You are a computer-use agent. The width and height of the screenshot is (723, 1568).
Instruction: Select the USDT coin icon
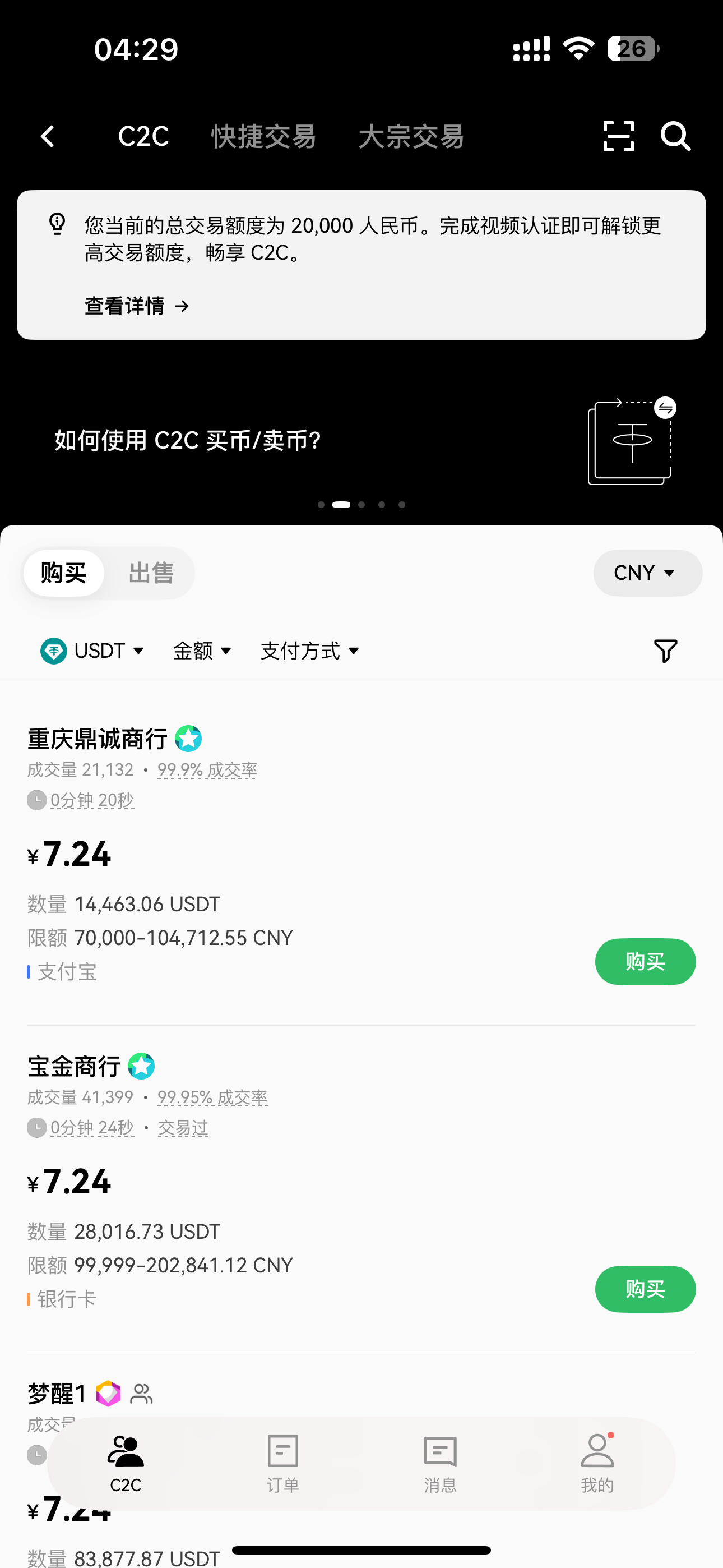coord(54,650)
